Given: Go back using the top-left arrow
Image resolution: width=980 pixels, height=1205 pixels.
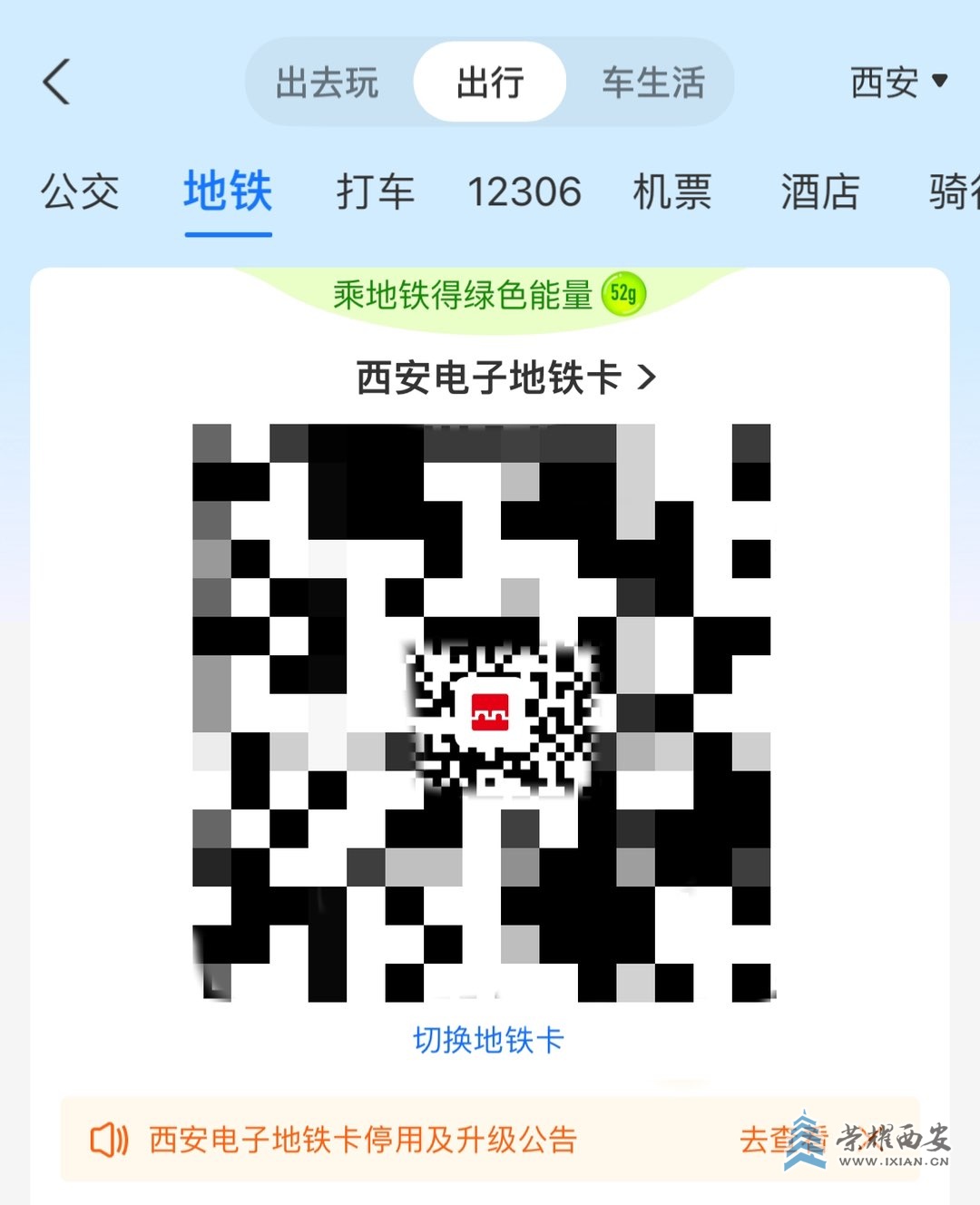Looking at the screenshot, I should coord(56,83).
